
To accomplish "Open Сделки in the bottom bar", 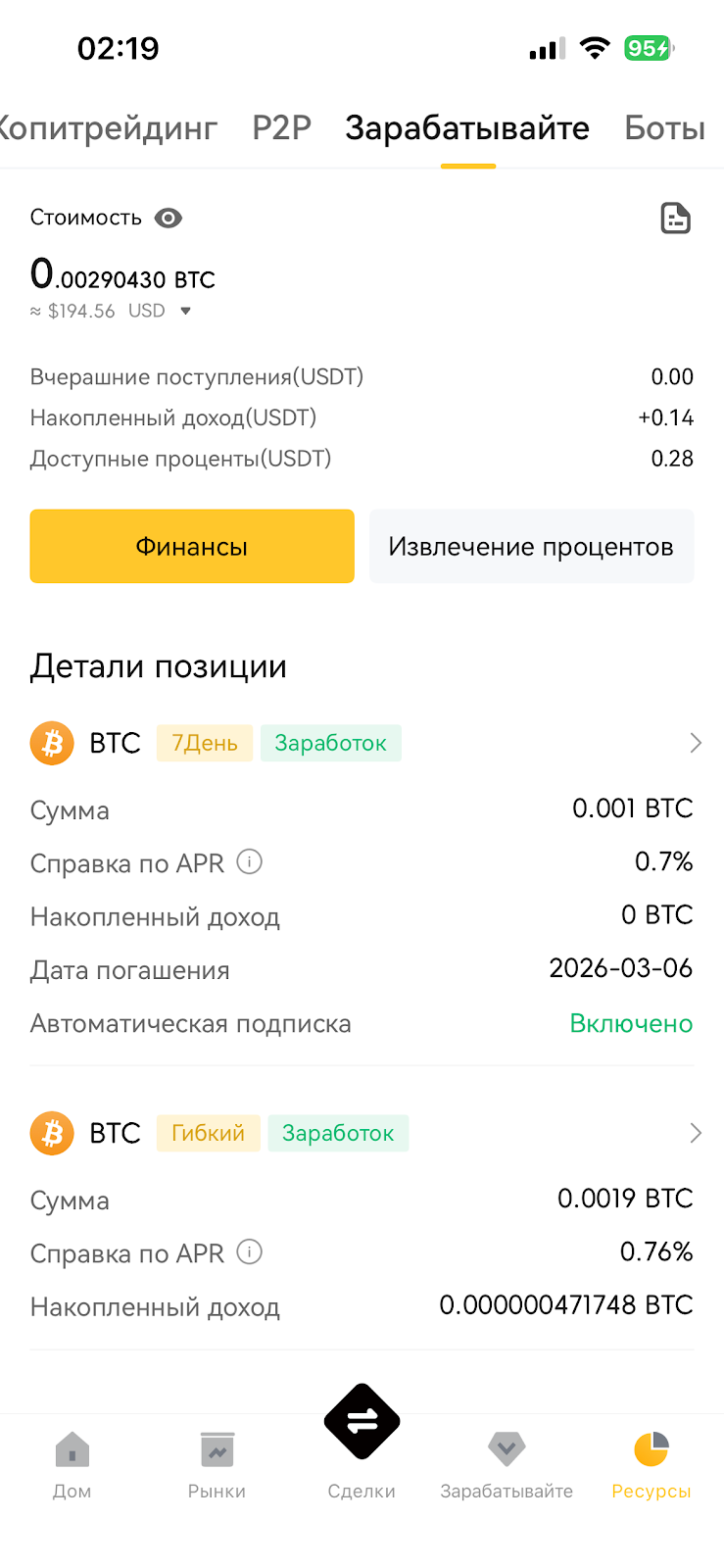I will click(362, 1443).
